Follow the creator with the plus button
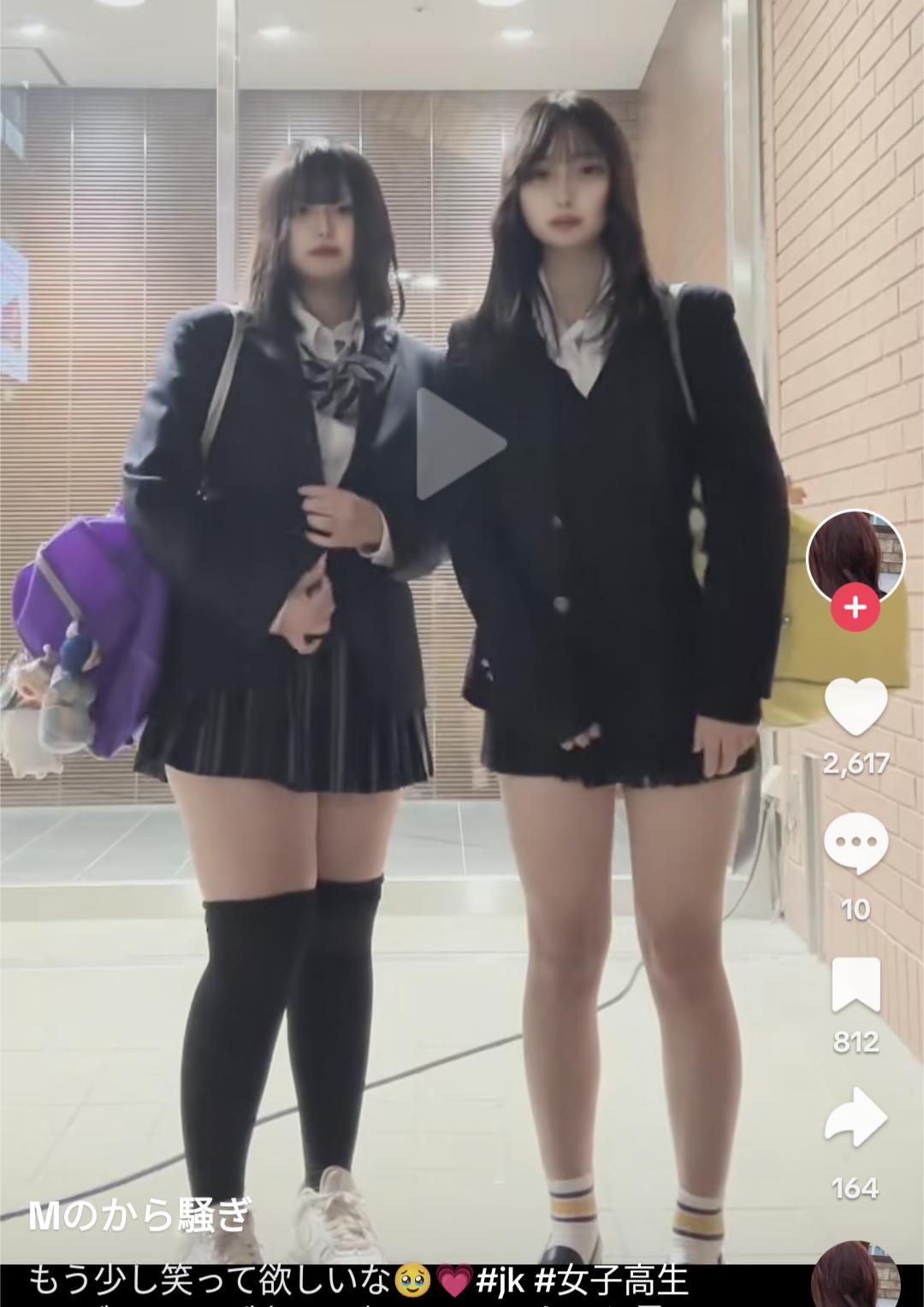The image size is (924, 1307). coord(855,608)
